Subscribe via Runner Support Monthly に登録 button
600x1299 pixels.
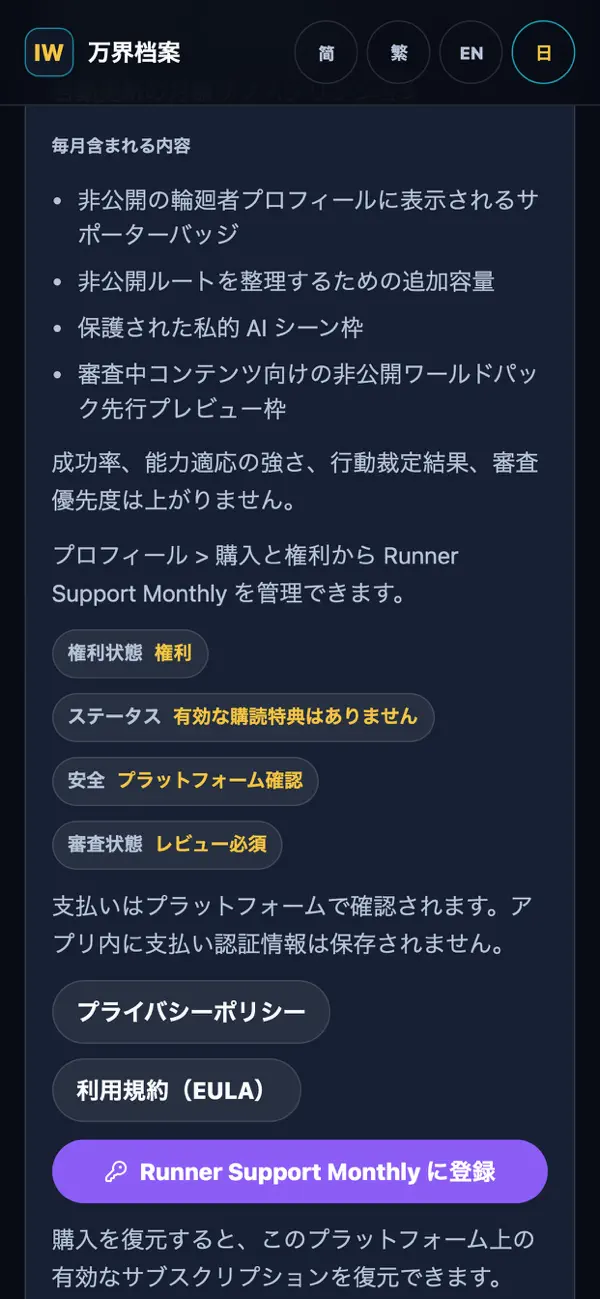tap(300, 1171)
